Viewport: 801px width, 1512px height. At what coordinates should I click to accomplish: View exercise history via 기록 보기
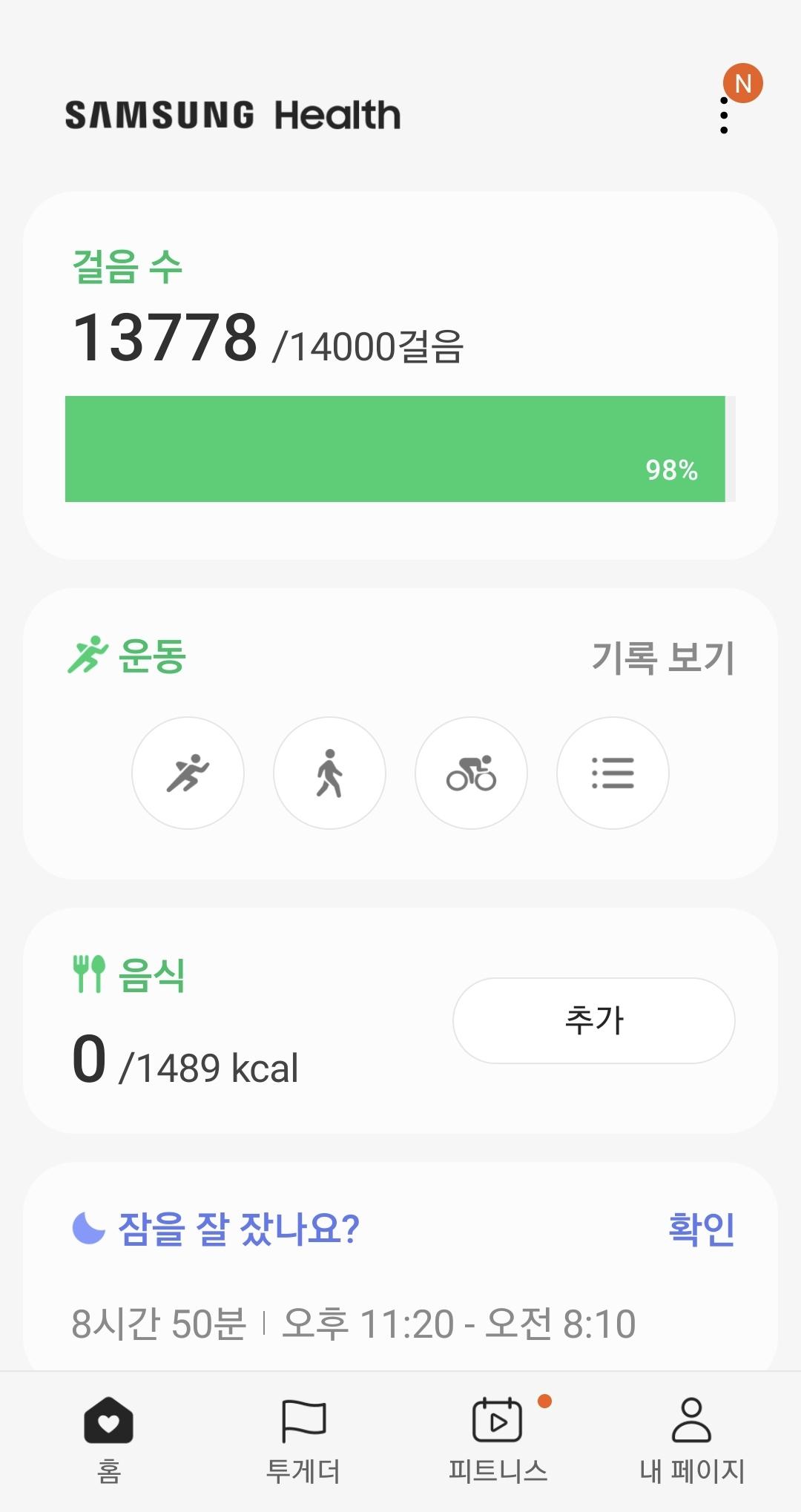click(662, 657)
